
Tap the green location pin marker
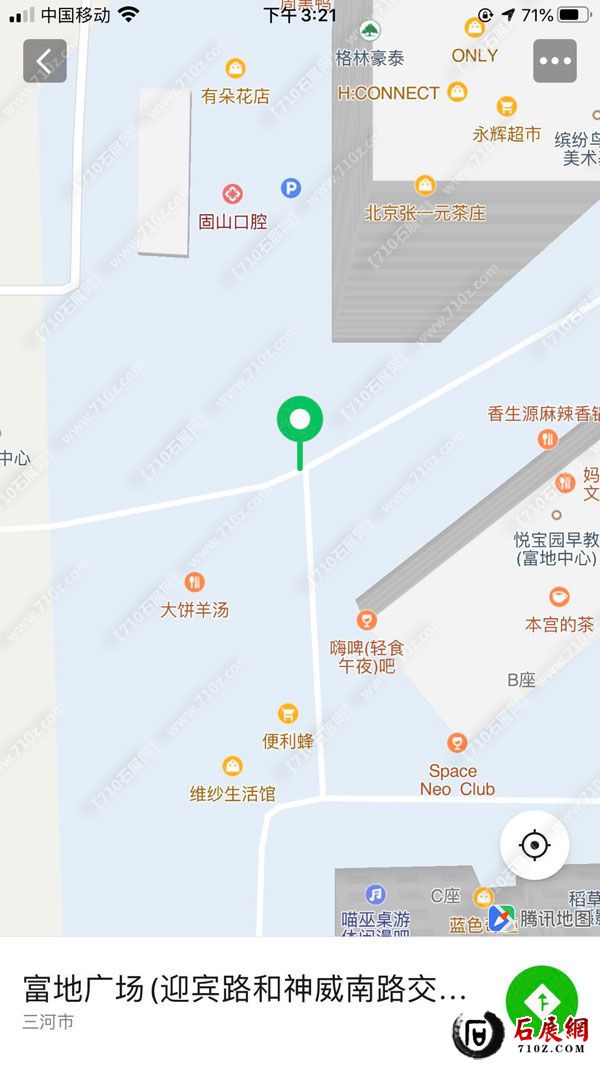299,420
